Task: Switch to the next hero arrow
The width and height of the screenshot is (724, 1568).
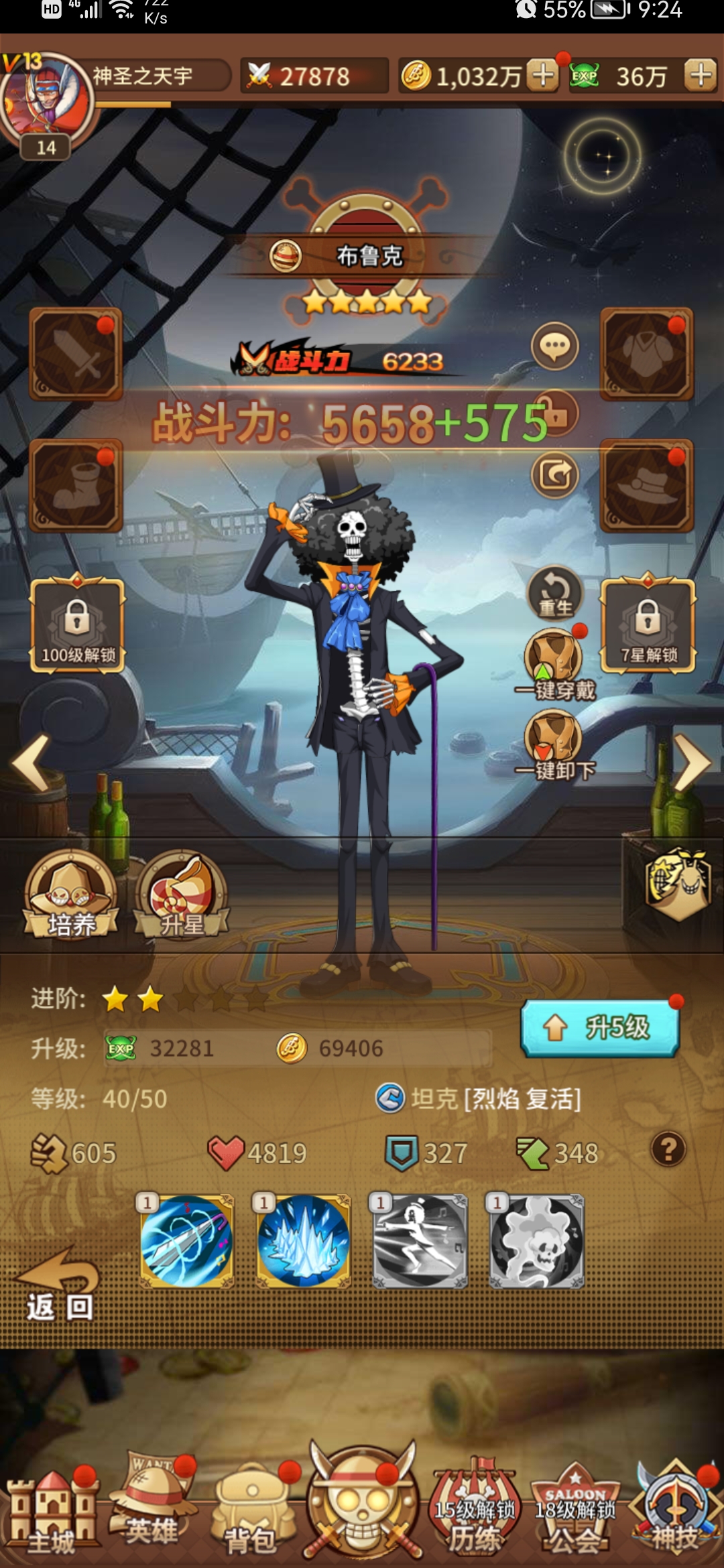Action: [691, 763]
